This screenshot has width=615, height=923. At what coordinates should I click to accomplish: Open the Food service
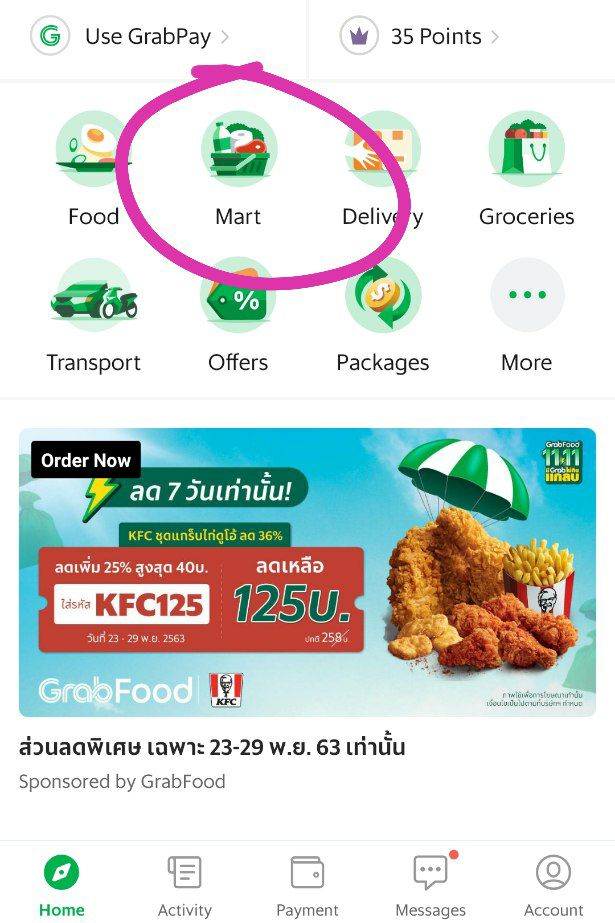pyautogui.click(x=93, y=169)
